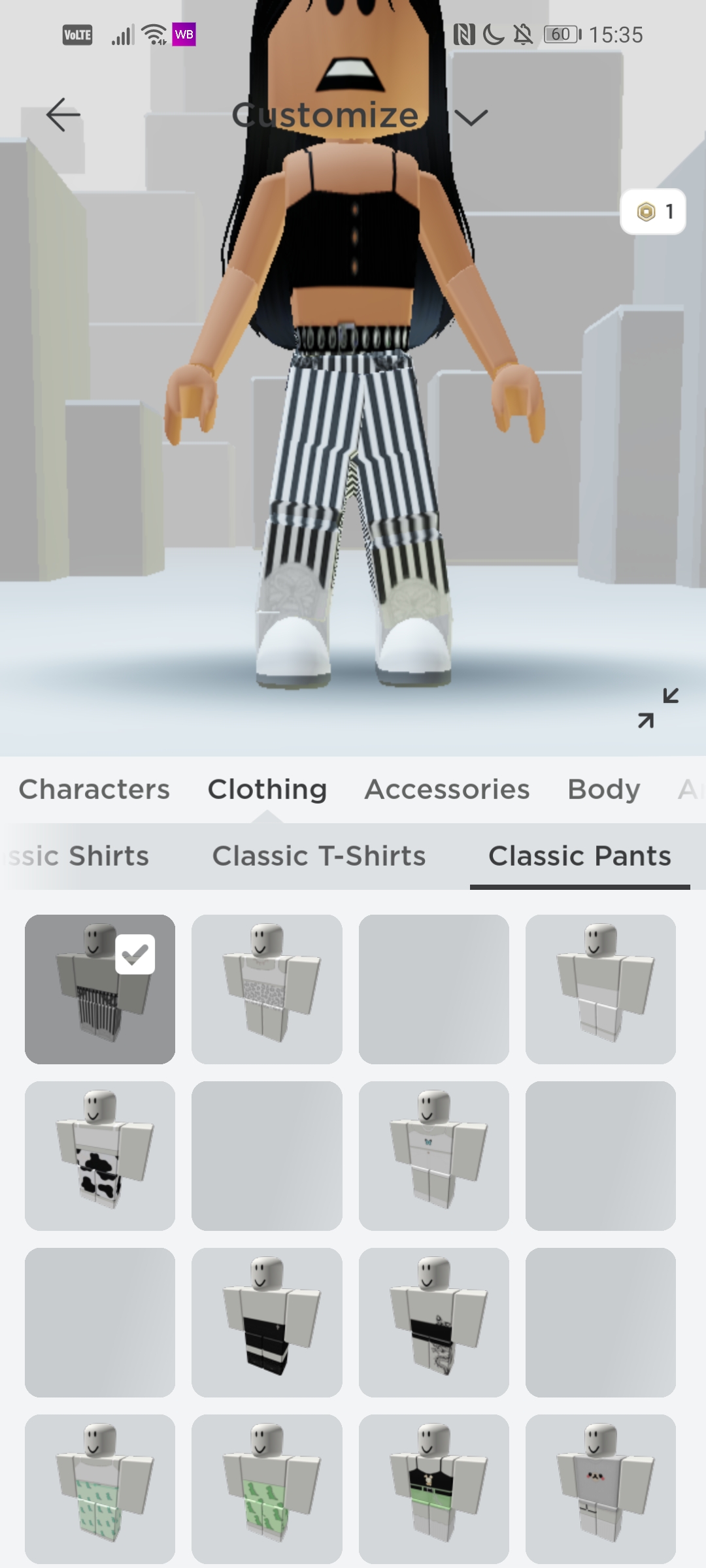The height and width of the screenshot is (1568, 706).
Task: Select the Clothing tab
Action: coord(267,789)
